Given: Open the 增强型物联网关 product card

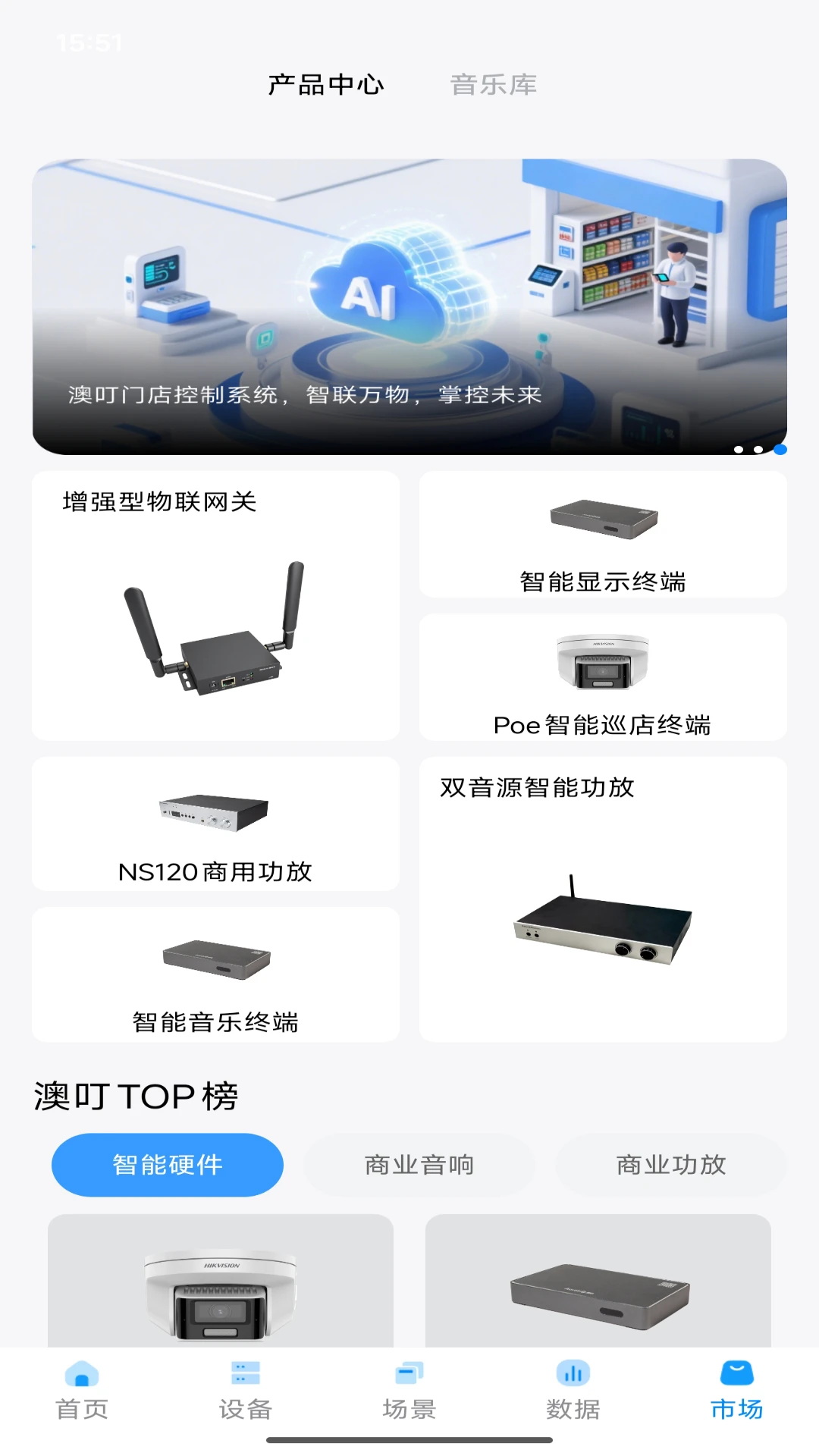Looking at the screenshot, I should coord(215,606).
